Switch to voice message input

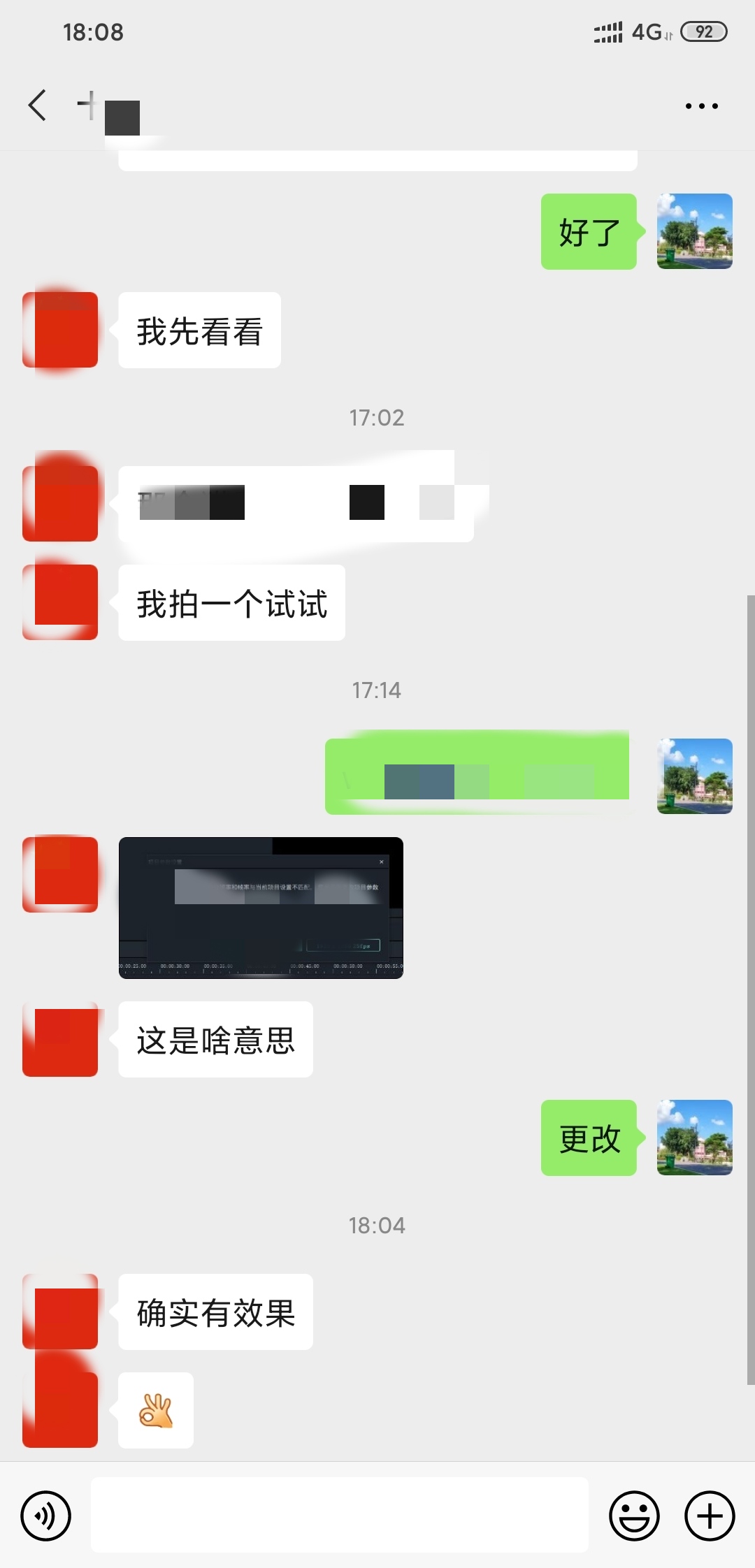[46, 1516]
